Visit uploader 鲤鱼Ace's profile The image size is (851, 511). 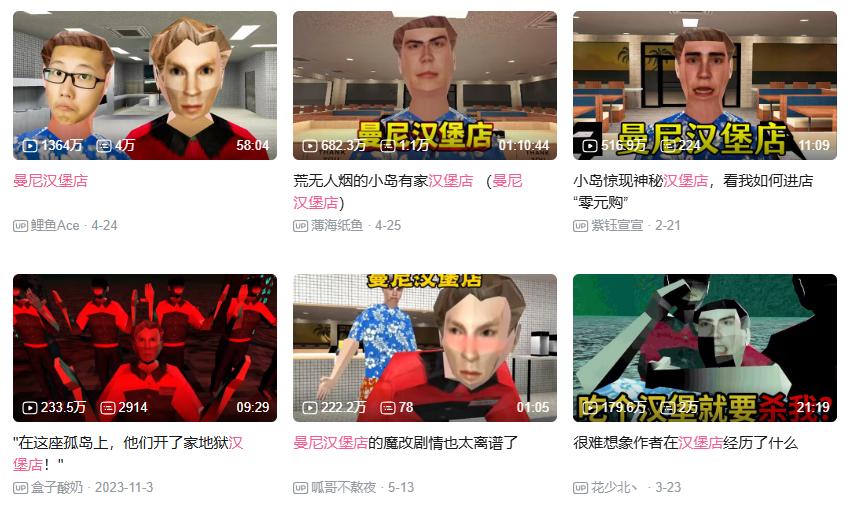coord(55,225)
